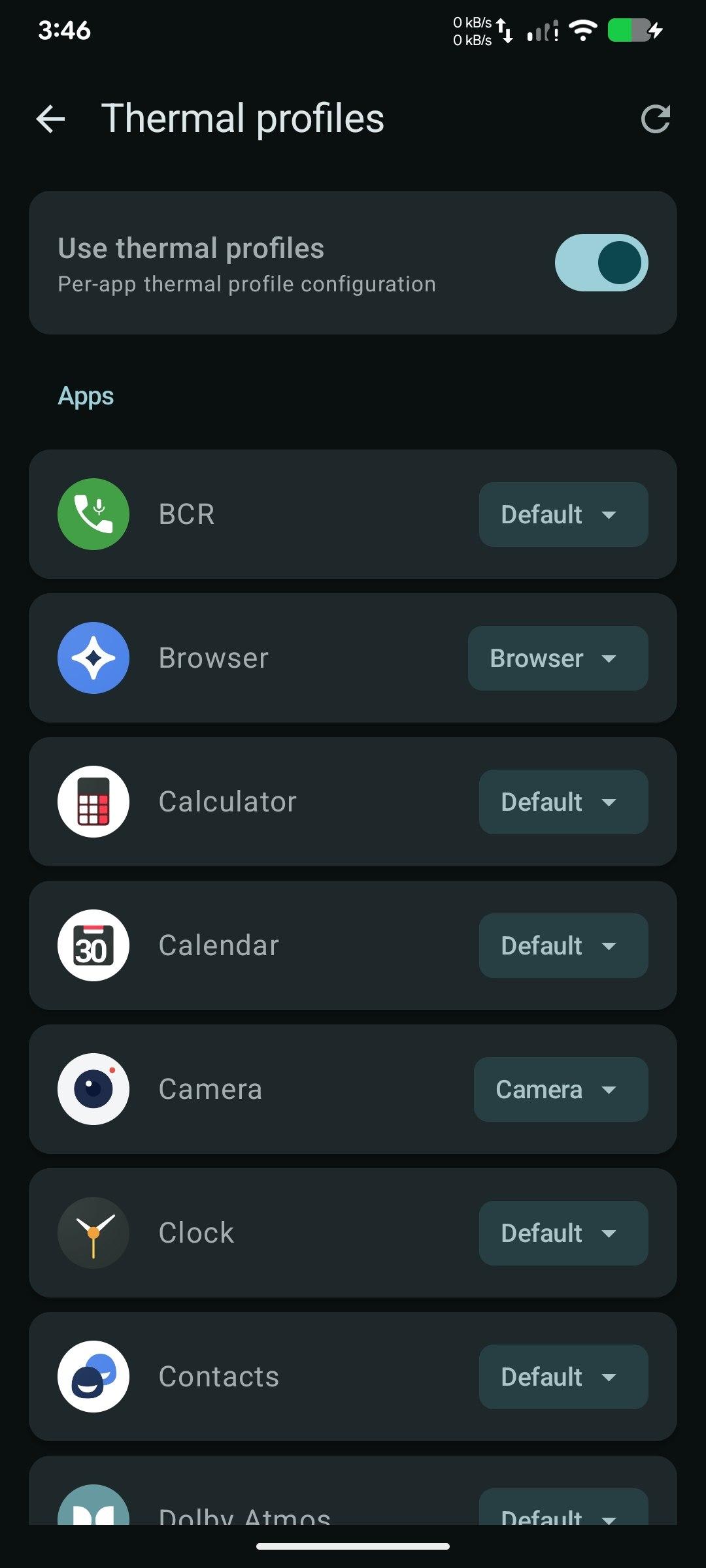Image resolution: width=706 pixels, height=1568 pixels.
Task: Refresh the thermal profiles list
Action: click(x=655, y=119)
